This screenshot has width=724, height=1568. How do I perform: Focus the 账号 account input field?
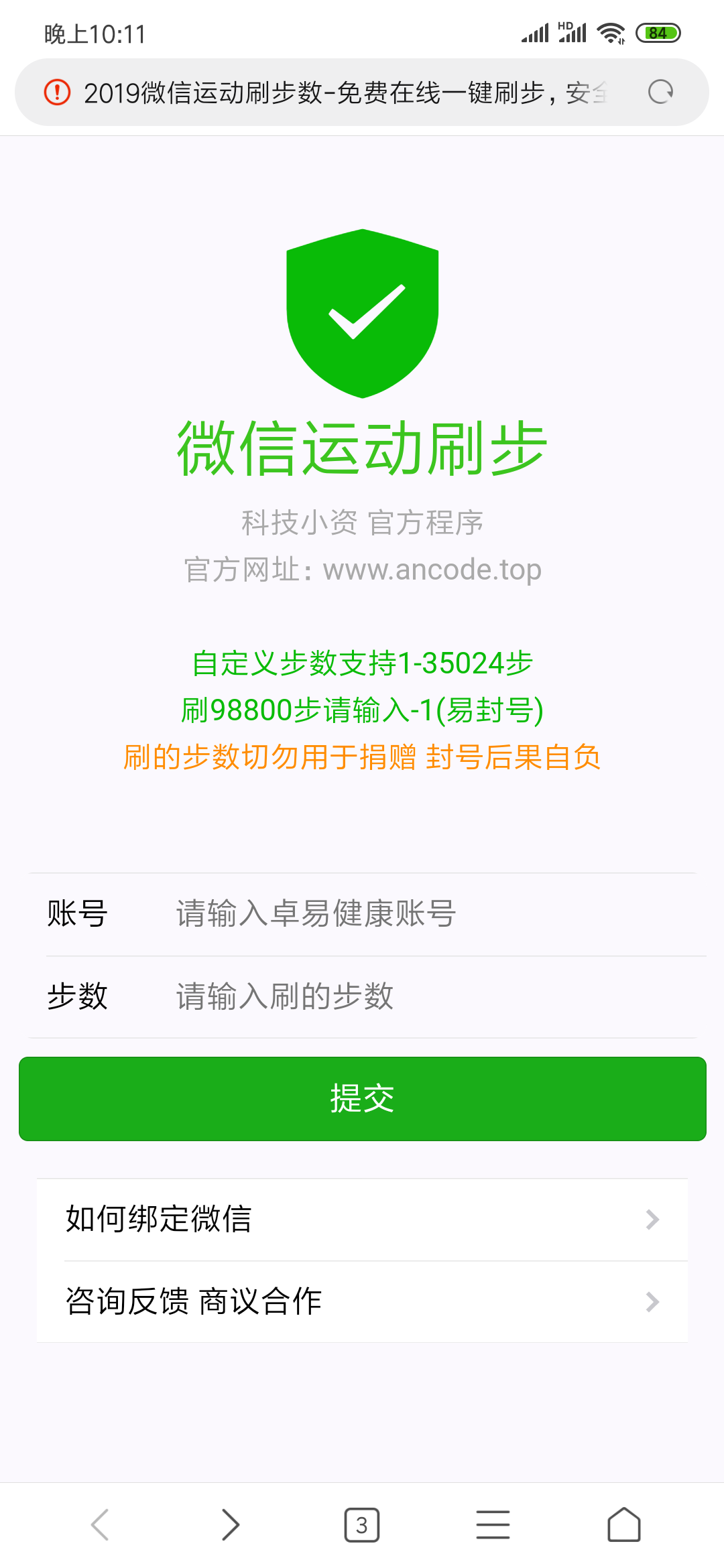click(x=402, y=915)
